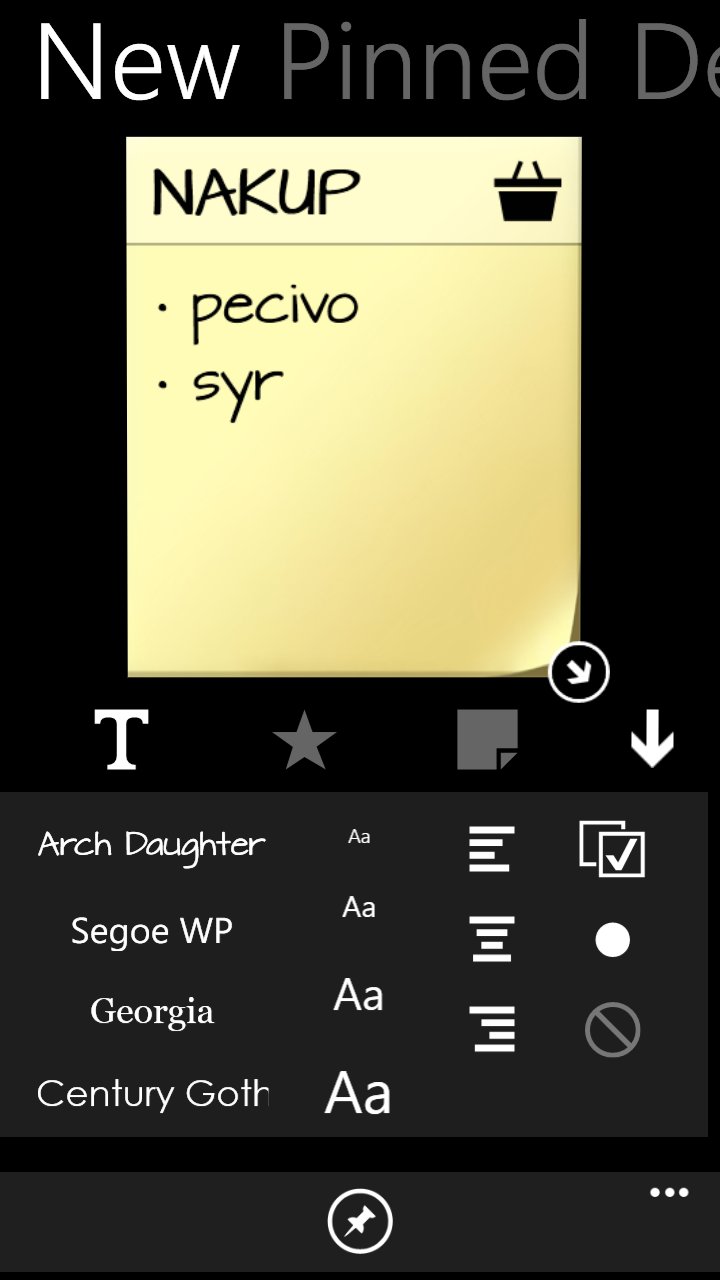This screenshot has width=720, height=1280.
Task: Set the largest Aa text size
Action: (358, 1092)
